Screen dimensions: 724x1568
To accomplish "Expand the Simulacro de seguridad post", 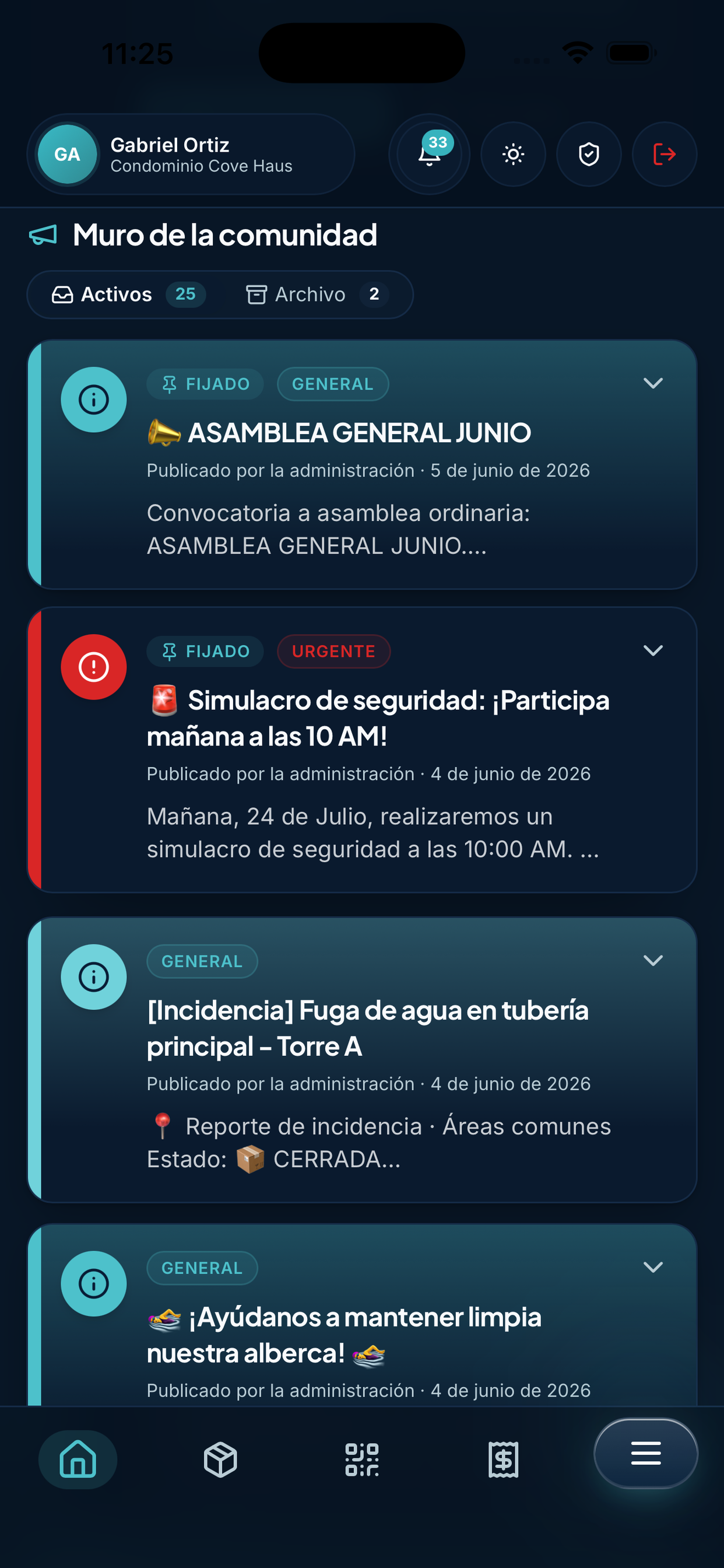I will [653, 650].
